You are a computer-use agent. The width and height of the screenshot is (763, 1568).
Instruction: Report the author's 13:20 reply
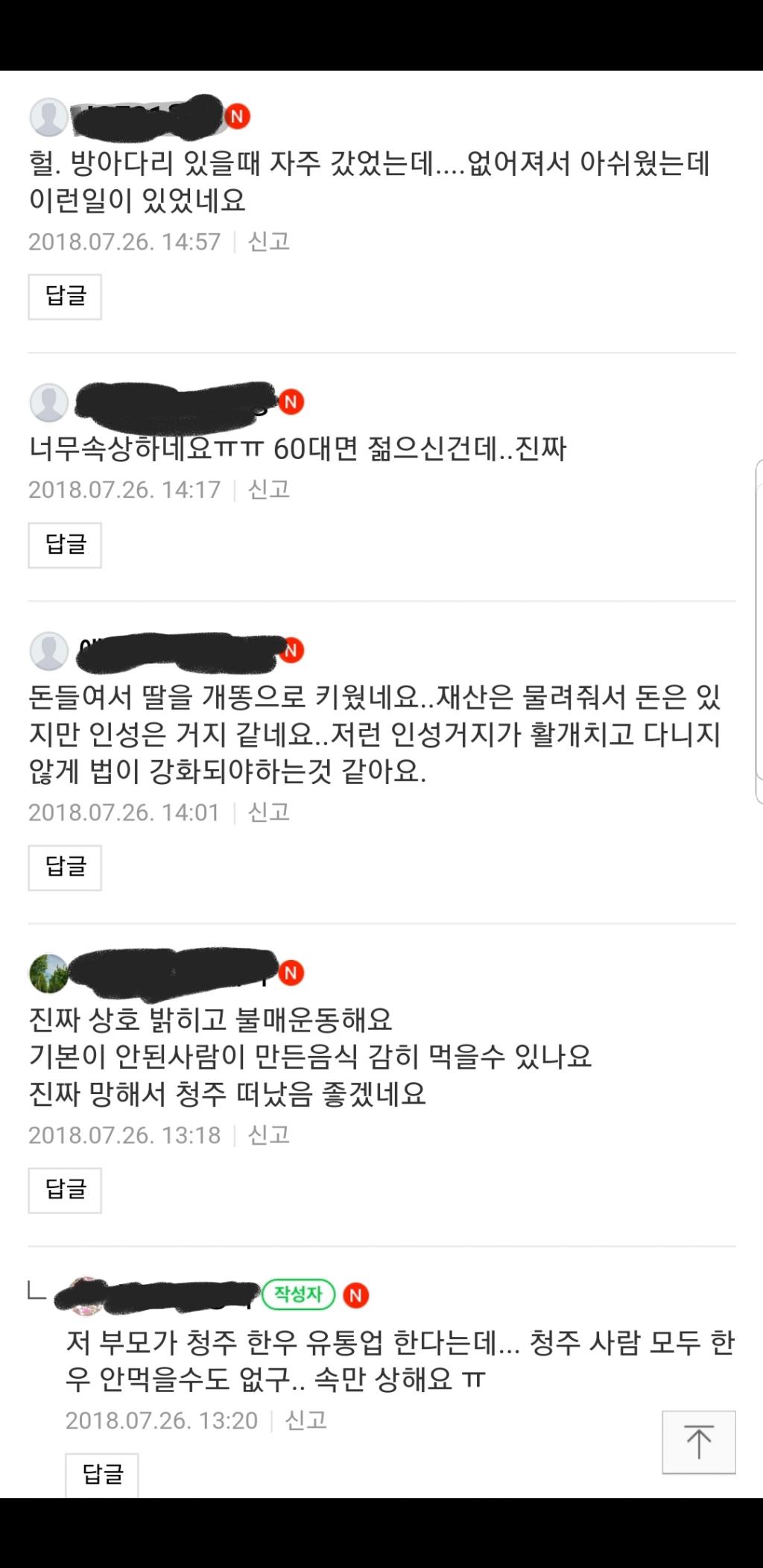(305, 1420)
